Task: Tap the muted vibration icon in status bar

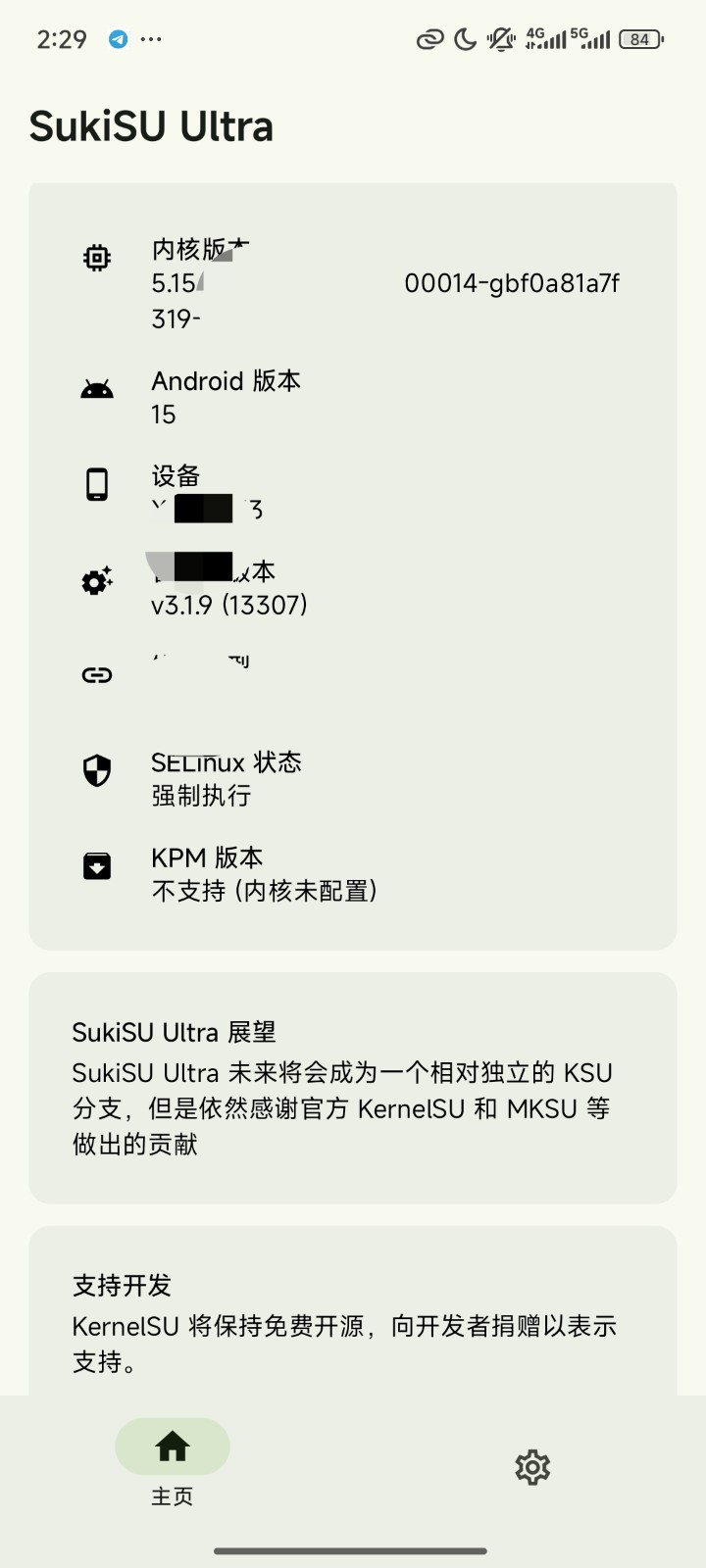Action: point(498,39)
